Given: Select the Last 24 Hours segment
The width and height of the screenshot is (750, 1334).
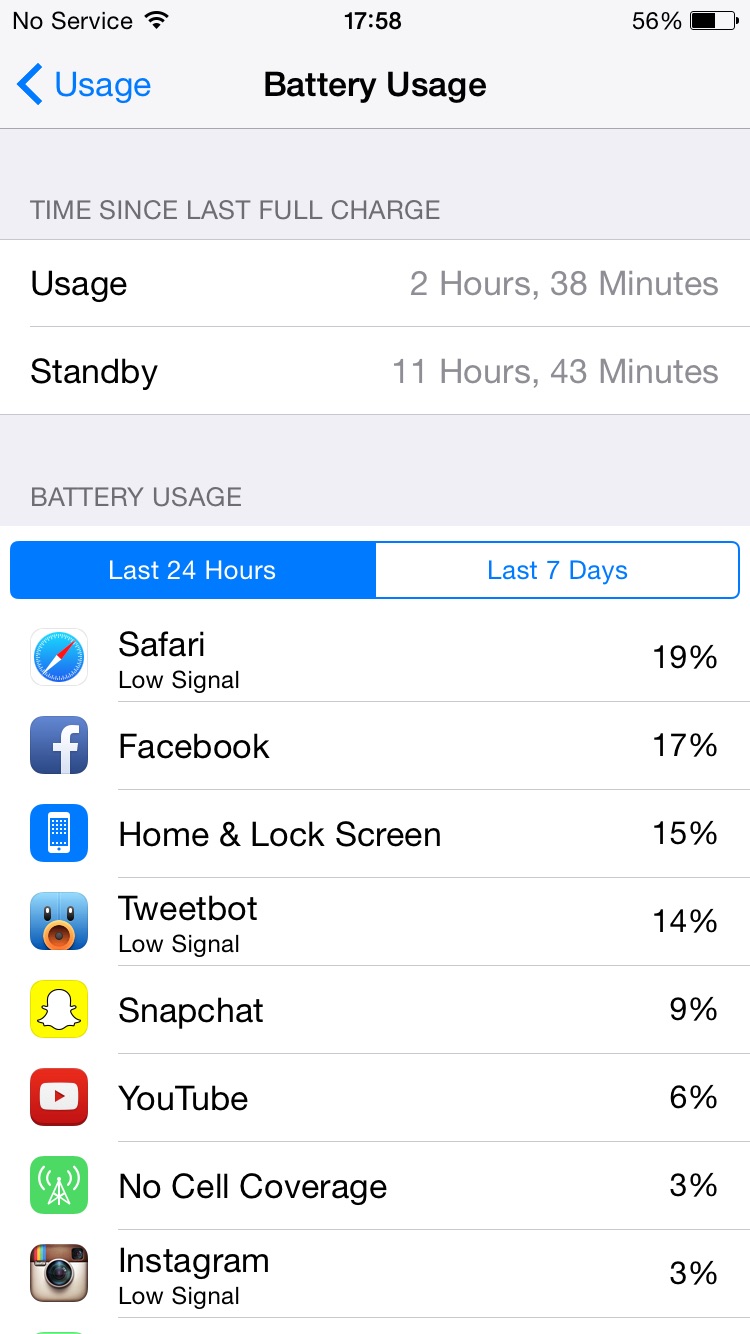Looking at the screenshot, I should pyautogui.click(x=193, y=570).
